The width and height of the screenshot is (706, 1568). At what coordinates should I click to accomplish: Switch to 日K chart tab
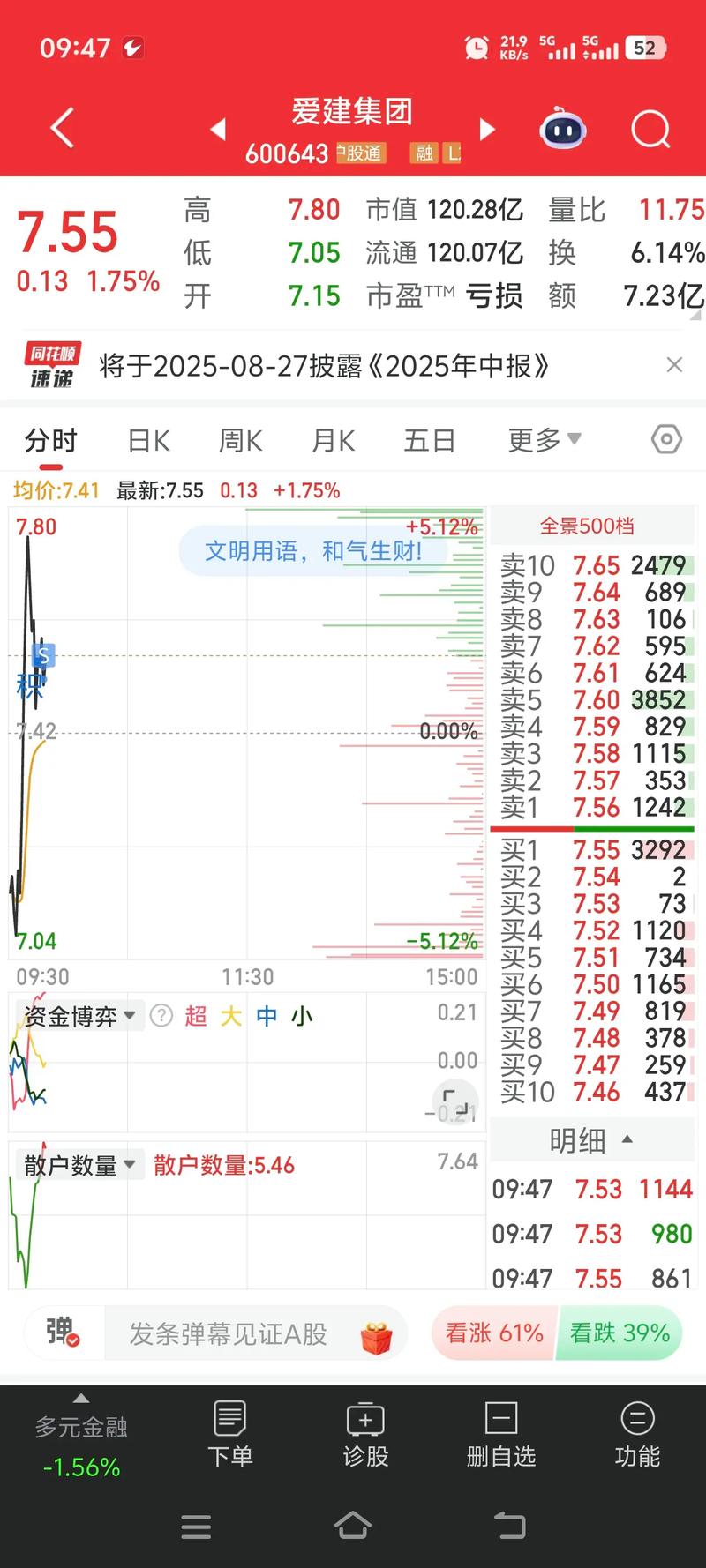click(x=148, y=440)
